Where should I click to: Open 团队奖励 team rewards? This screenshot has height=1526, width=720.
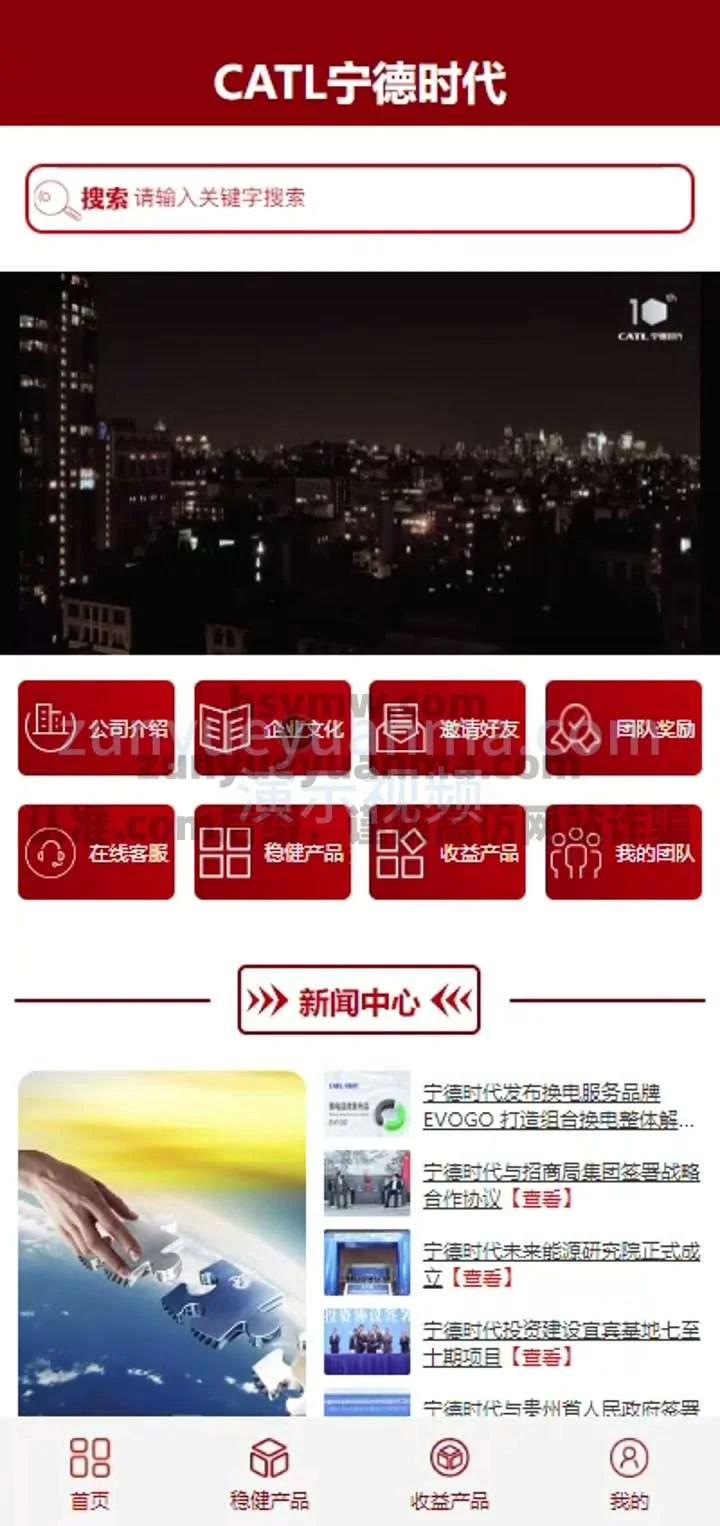click(623, 728)
